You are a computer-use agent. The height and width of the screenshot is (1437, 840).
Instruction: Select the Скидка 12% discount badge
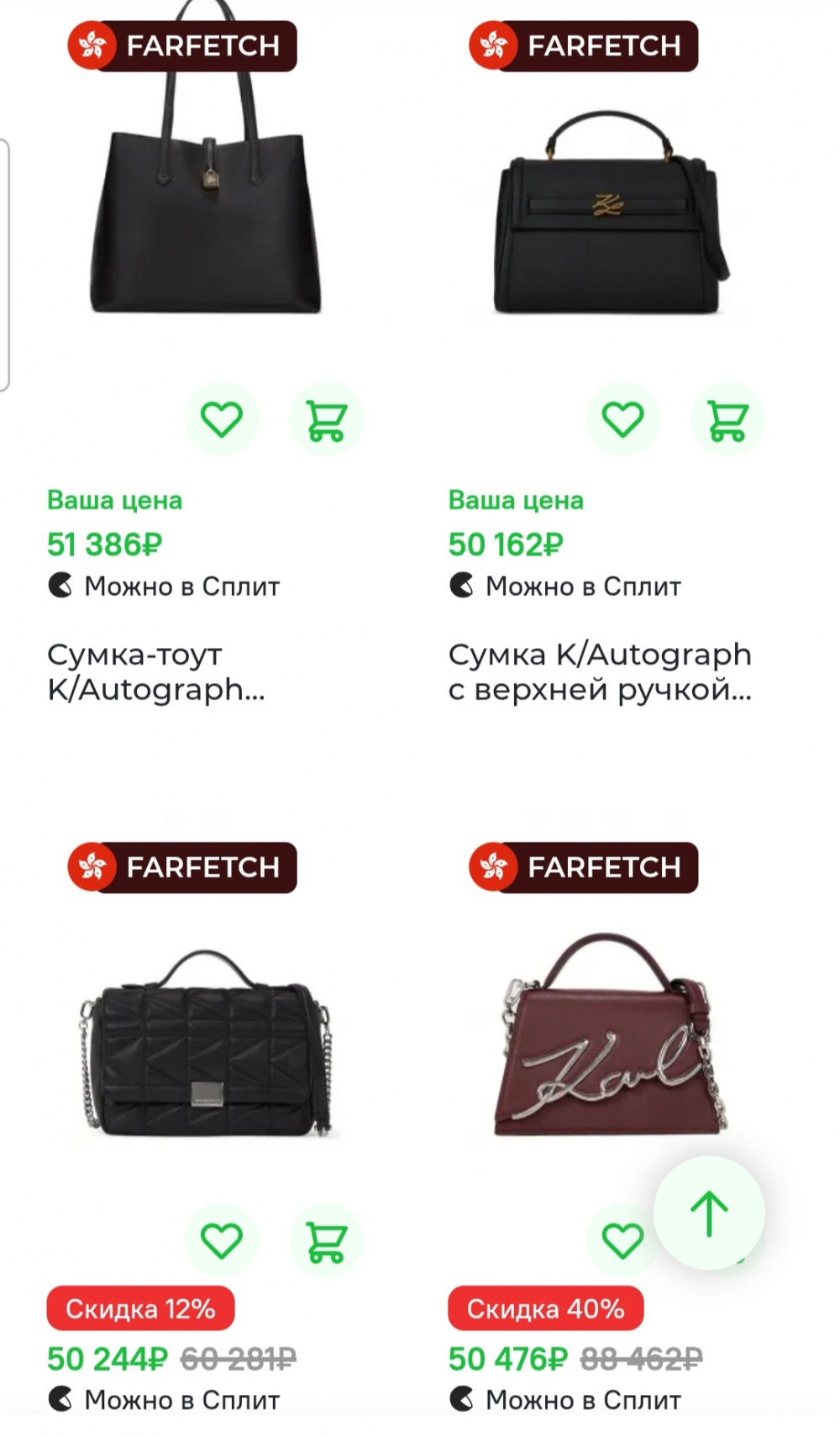tap(139, 1308)
